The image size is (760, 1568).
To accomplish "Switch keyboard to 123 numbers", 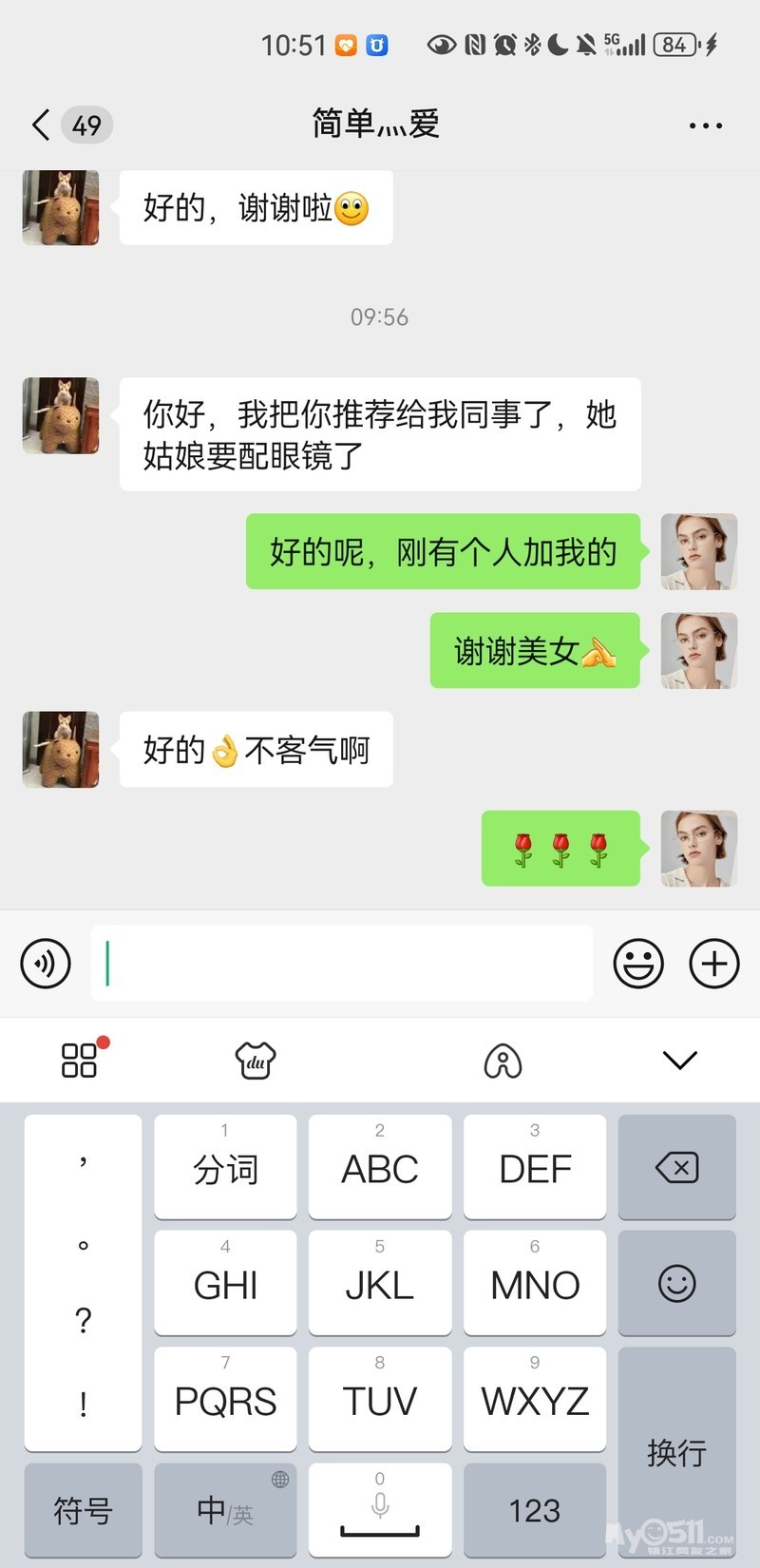I will click(534, 1510).
